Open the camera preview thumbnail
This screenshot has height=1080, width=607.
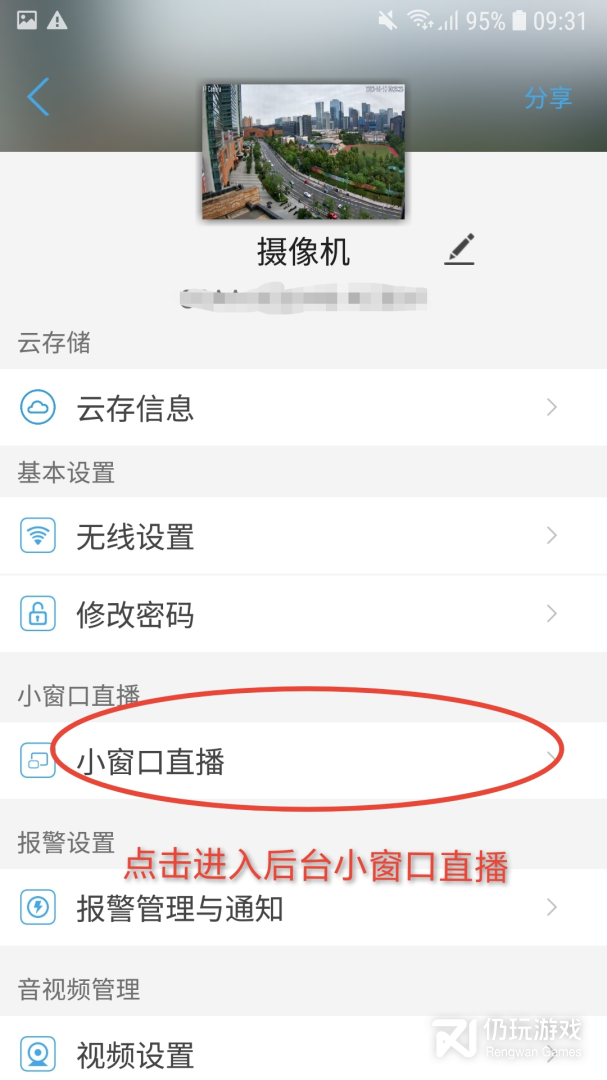pyautogui.click(x=303, y=151)
